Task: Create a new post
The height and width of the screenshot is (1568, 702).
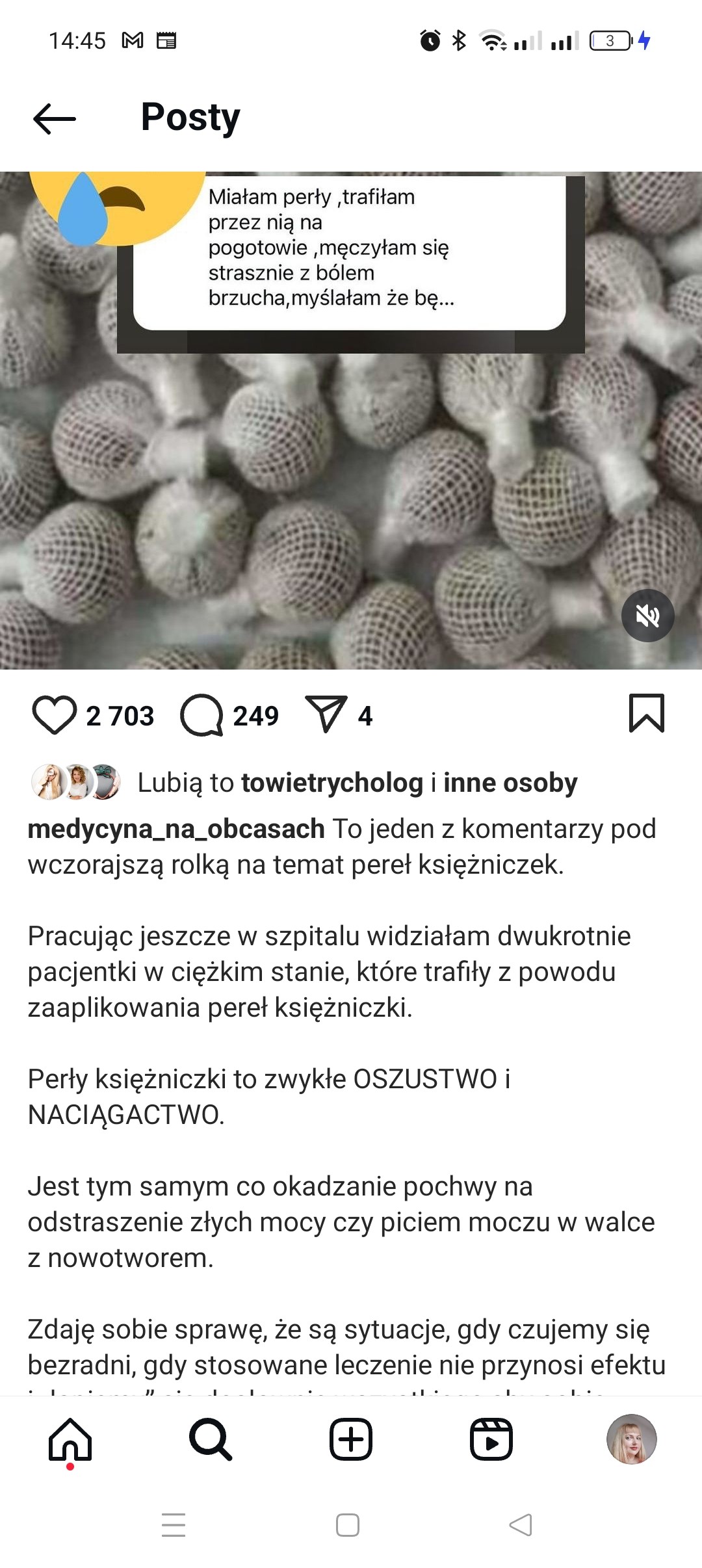Action: (351, 1439)
